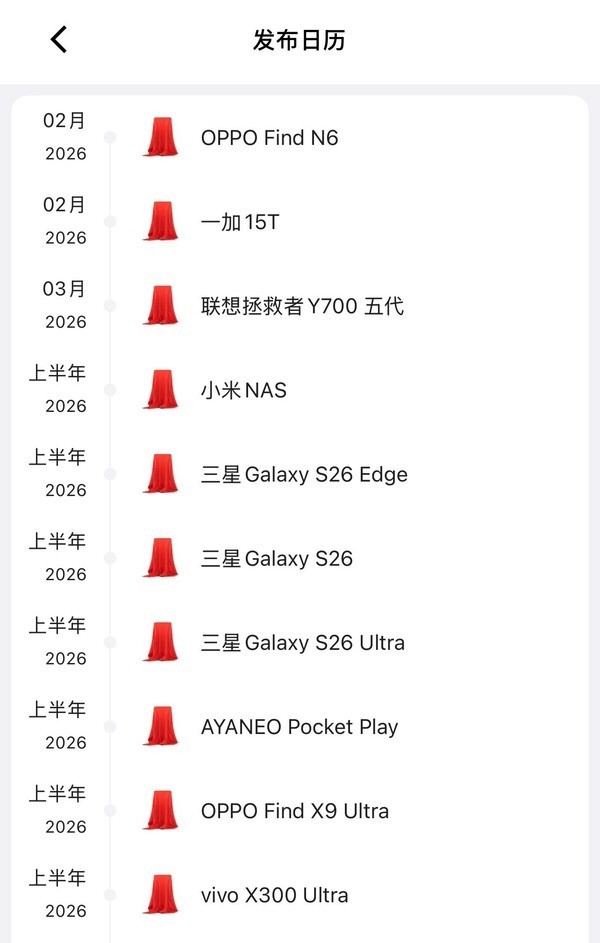Viewport: 600px width, 943px height.
Task: Tap the 三星 Galaxy S26 row
Action: point(277,558)
